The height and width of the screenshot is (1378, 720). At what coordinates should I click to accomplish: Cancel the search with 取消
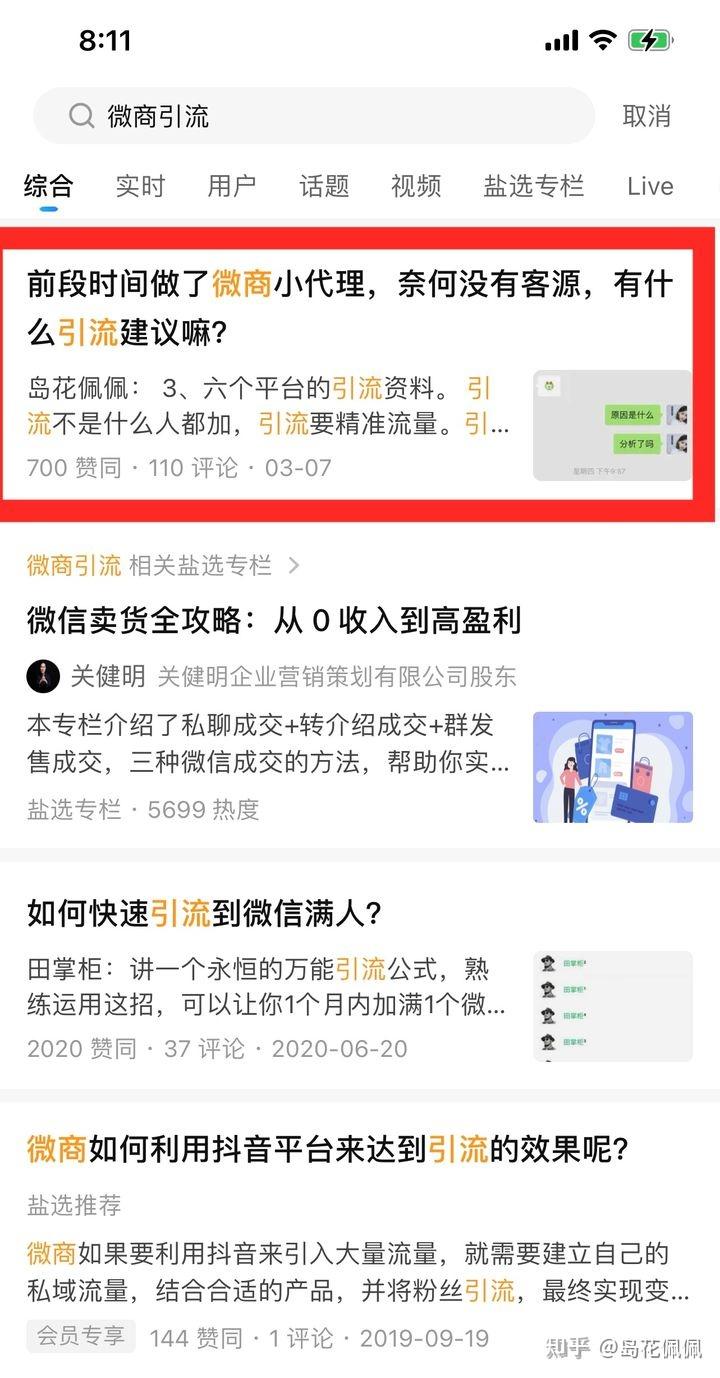(x=646, y=116)
